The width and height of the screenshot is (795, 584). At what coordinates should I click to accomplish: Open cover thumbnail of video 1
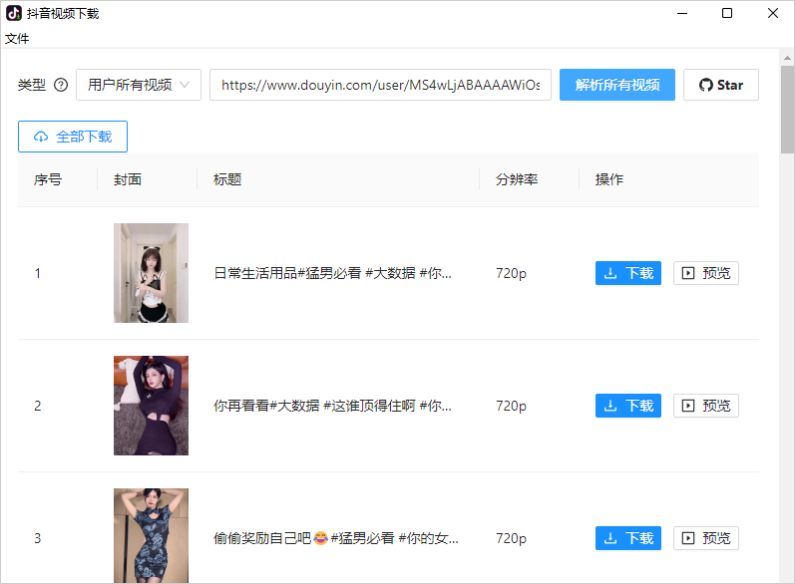pos(151,273)
